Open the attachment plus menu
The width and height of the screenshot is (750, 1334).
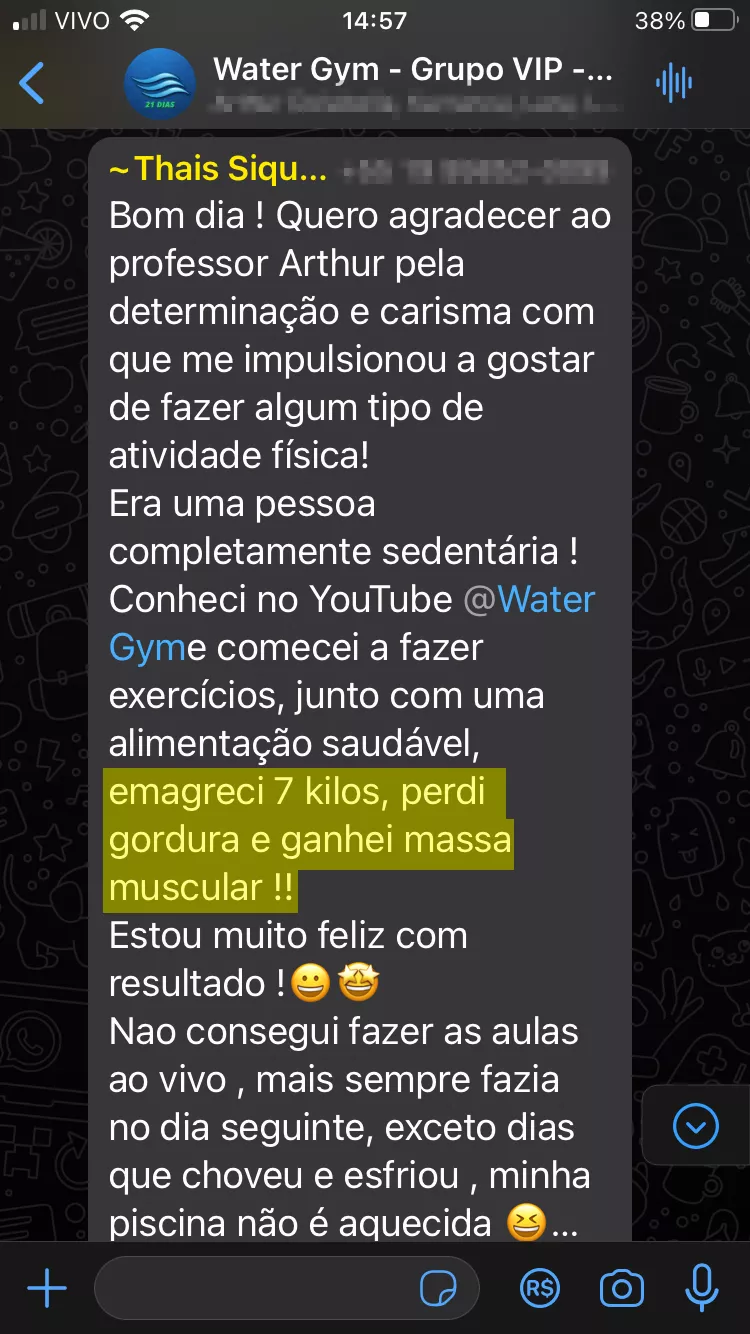[x=46, y=1289]
